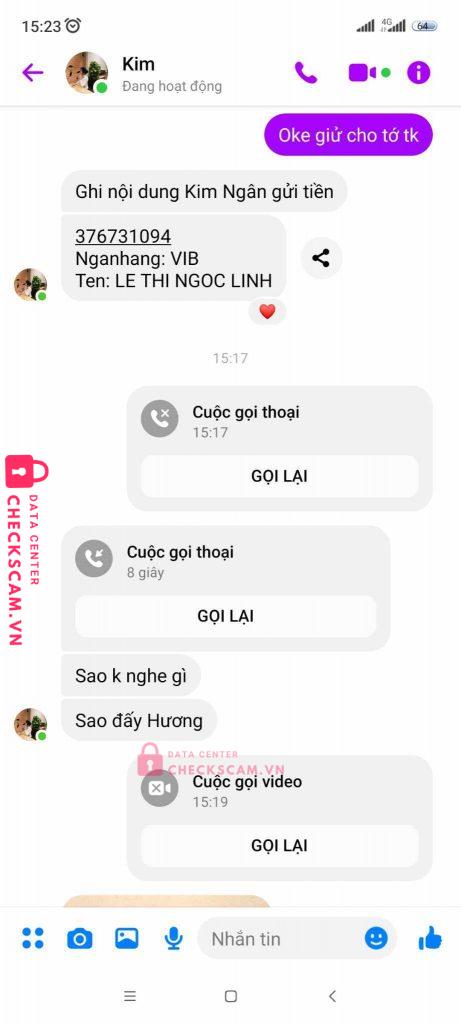Screen dimensions: 461x1024
Task: Share the bank account message
Action: click(321, 258)
